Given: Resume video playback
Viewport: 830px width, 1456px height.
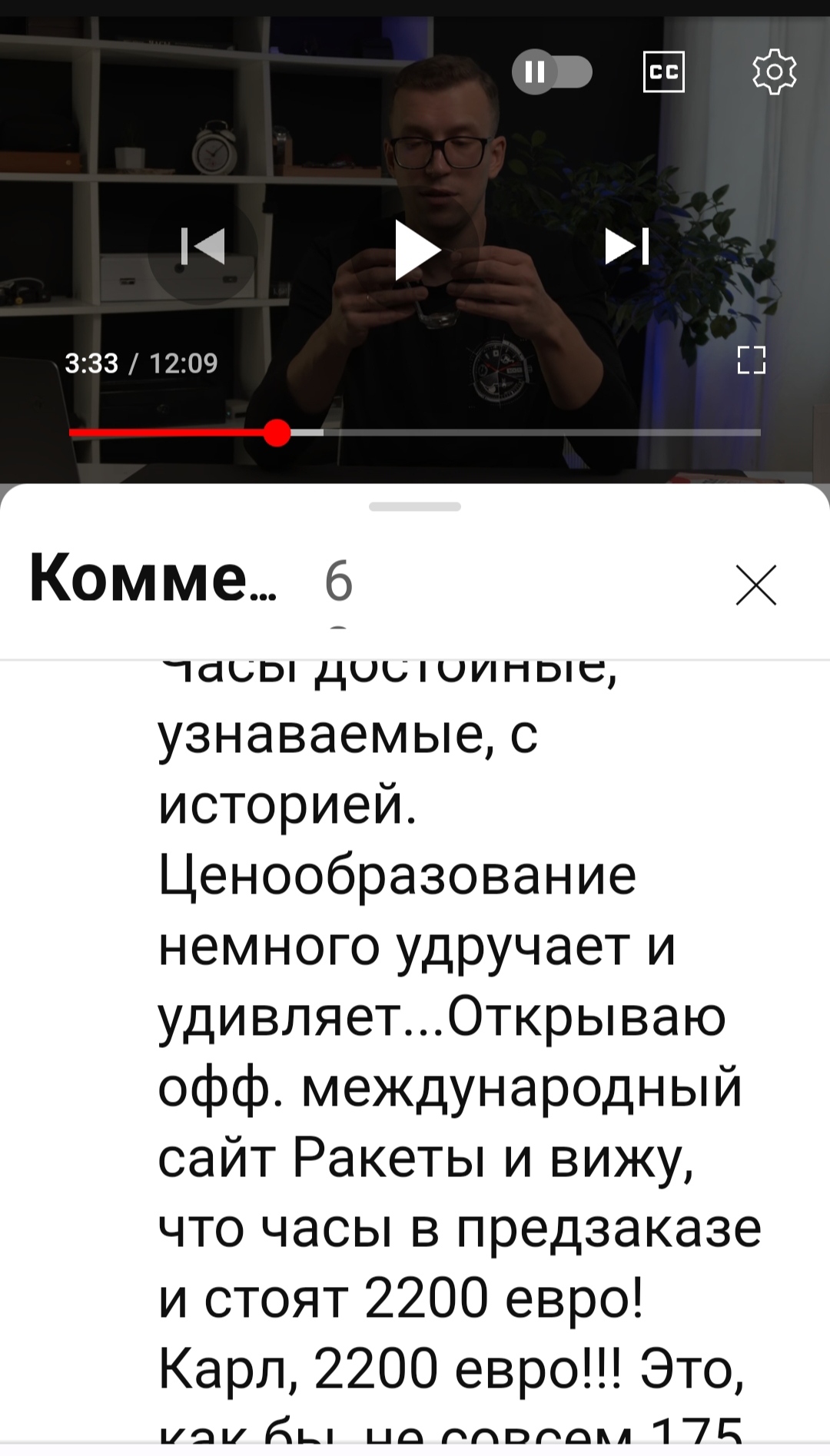Looking at the screenshot, I should [416, 249].
